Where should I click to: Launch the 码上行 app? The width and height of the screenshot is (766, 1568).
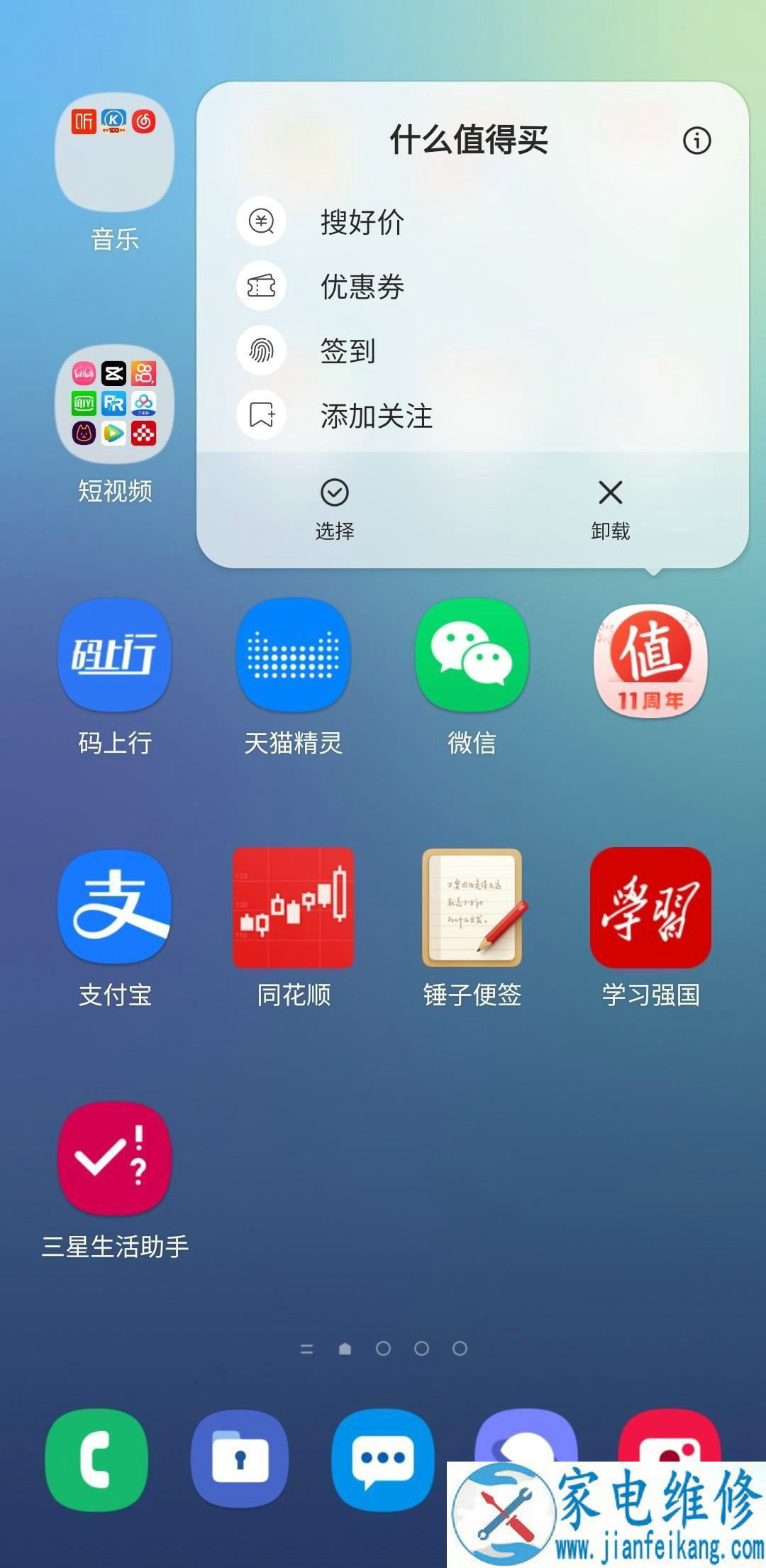[114, 656]
